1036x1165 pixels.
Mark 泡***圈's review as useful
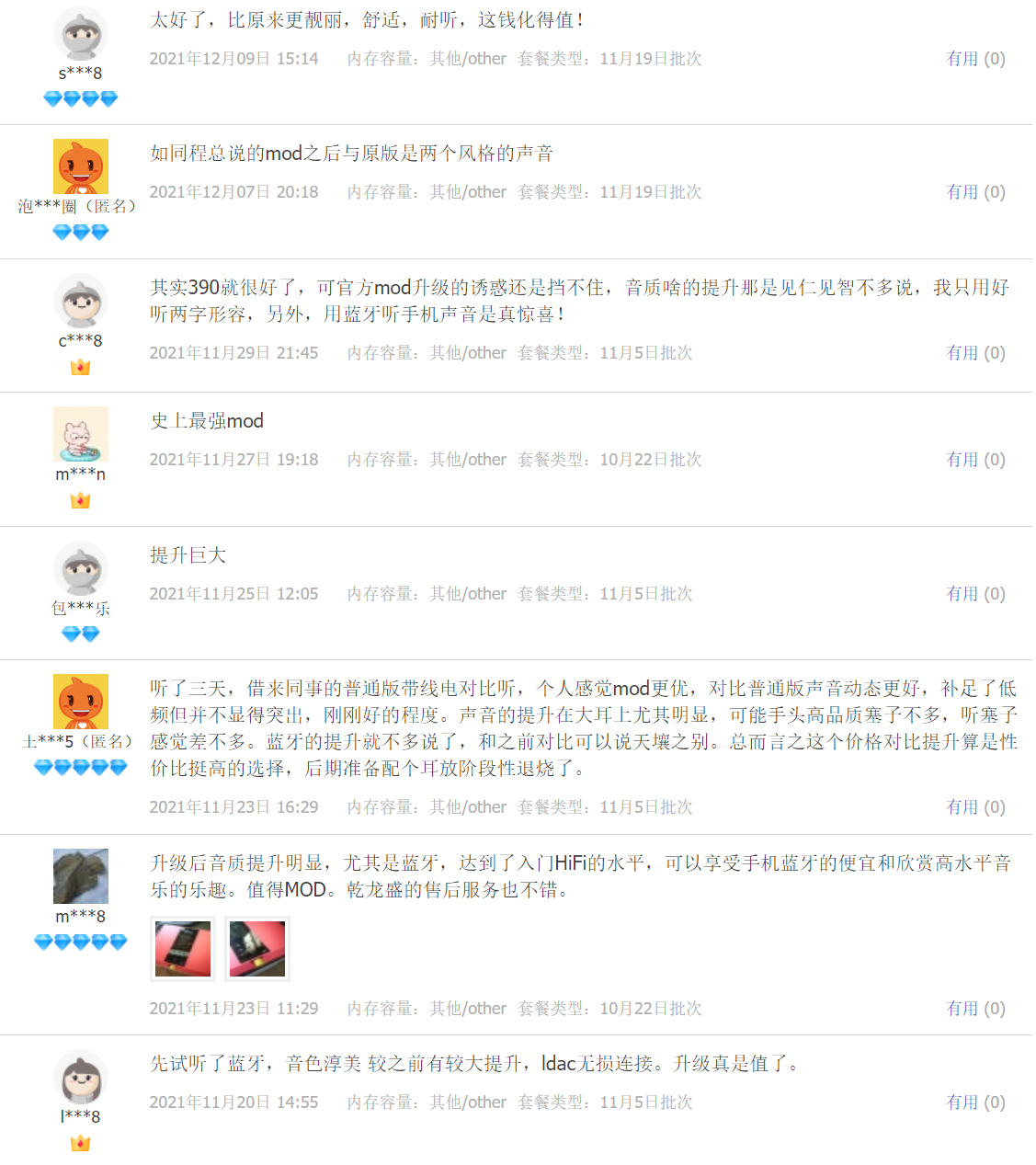coord(974,192)
